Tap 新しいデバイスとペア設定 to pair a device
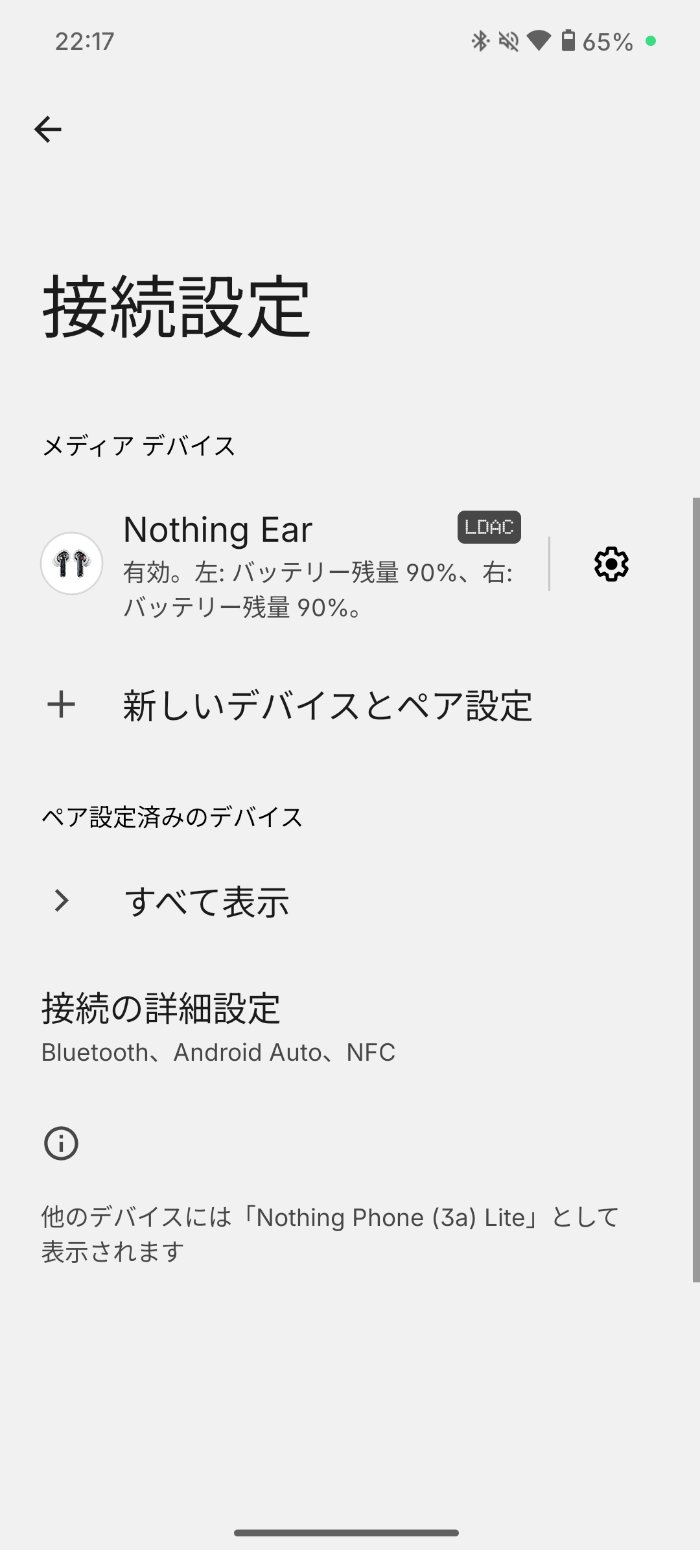This screenshot has height=1550, width=700. (x=326, y=705)
